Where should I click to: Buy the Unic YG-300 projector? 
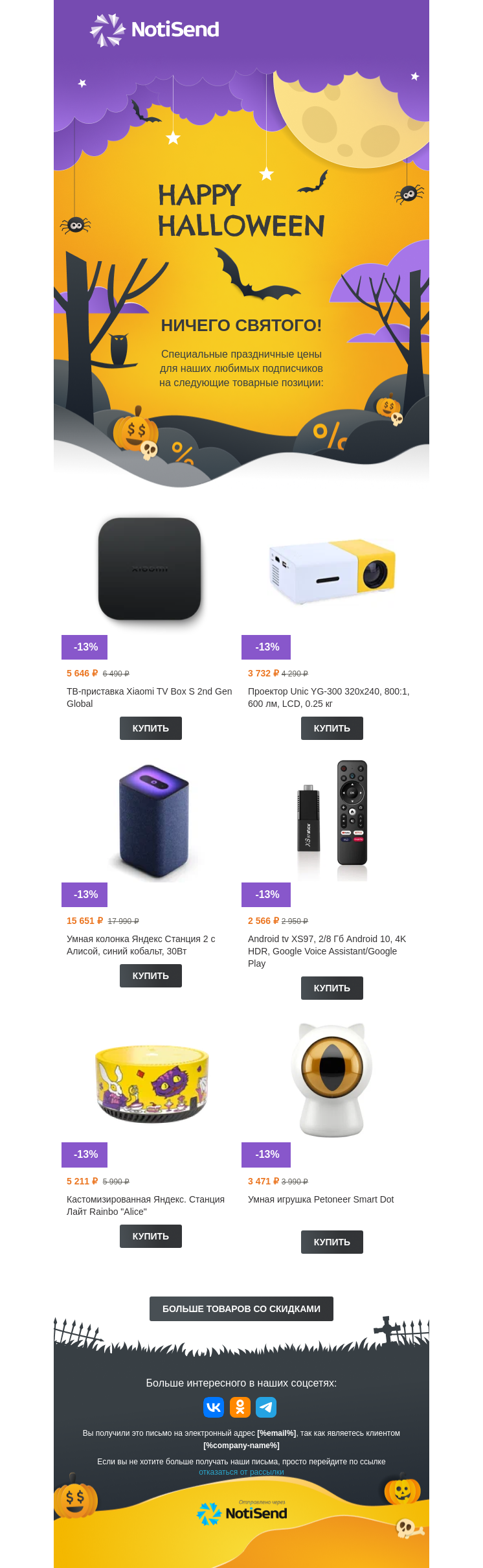click(331, 728)
